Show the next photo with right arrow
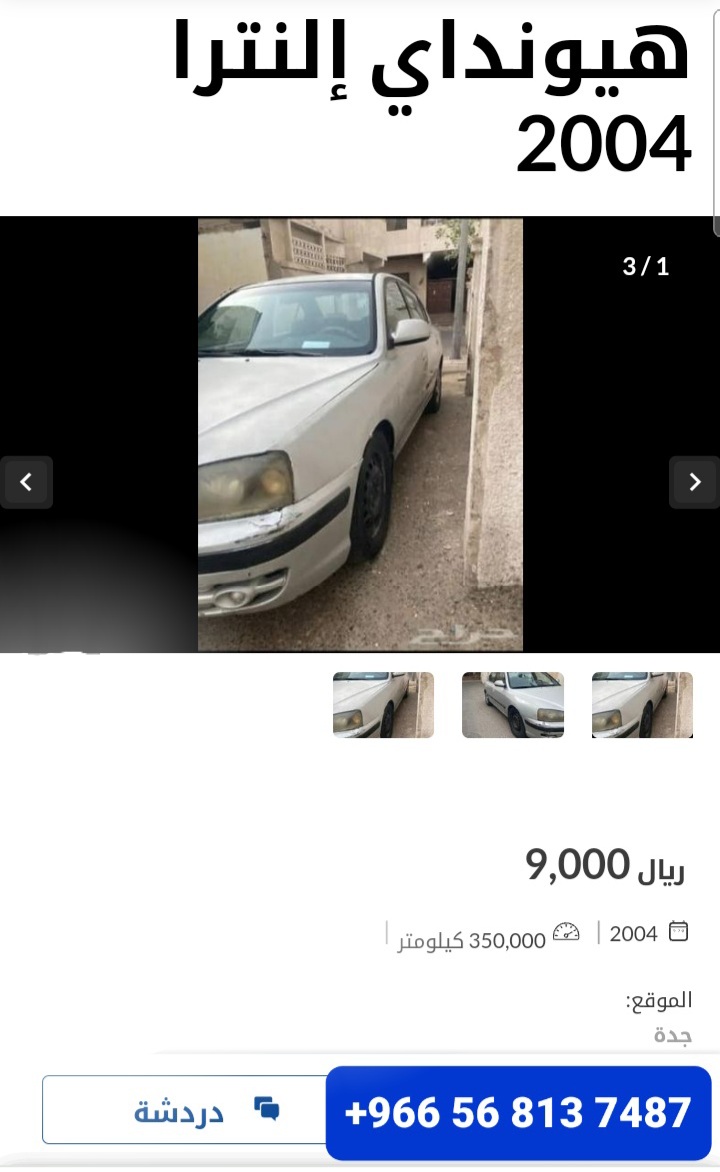The width and height of the screenshot is (720, 1172). (694, 482)
